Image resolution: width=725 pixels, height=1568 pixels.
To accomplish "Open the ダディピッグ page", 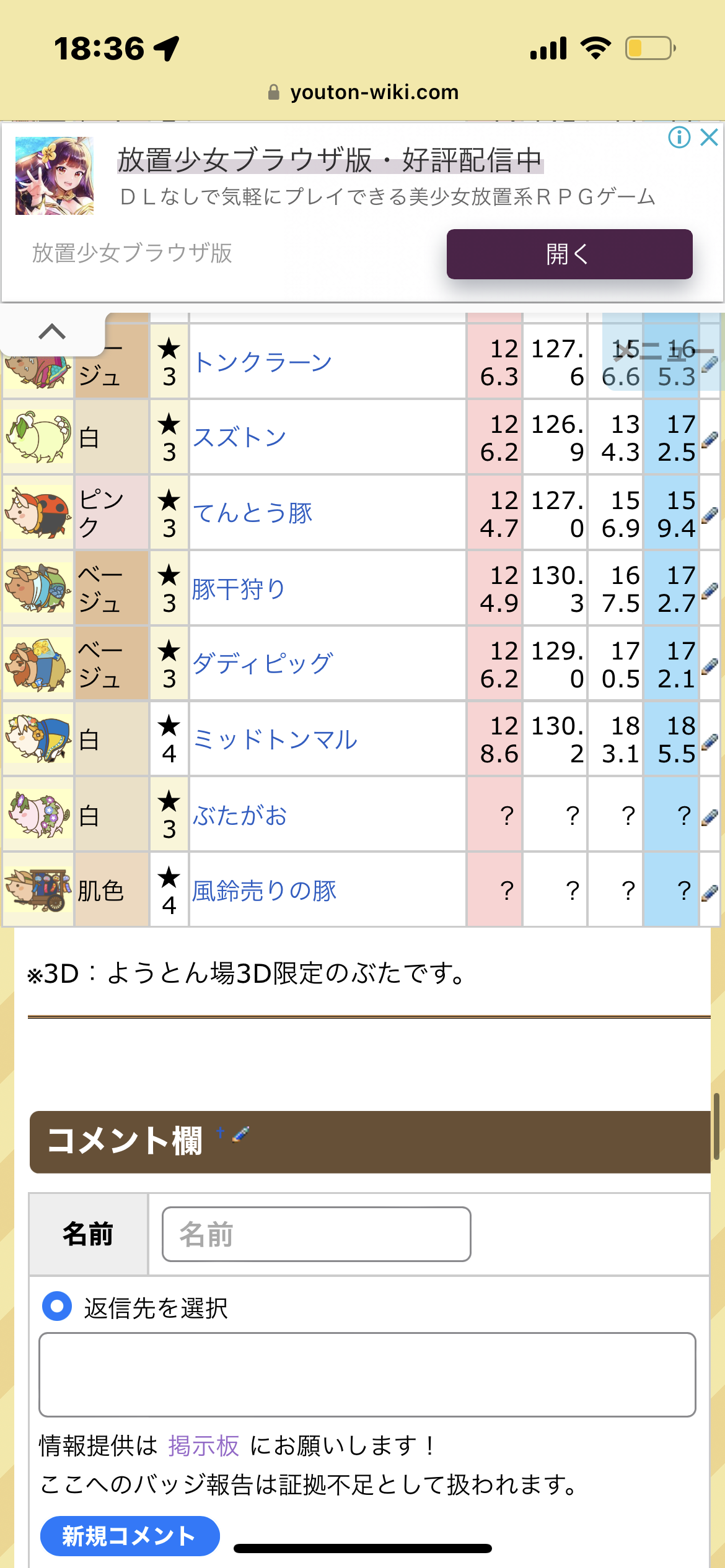I will (x=263, y=664).
